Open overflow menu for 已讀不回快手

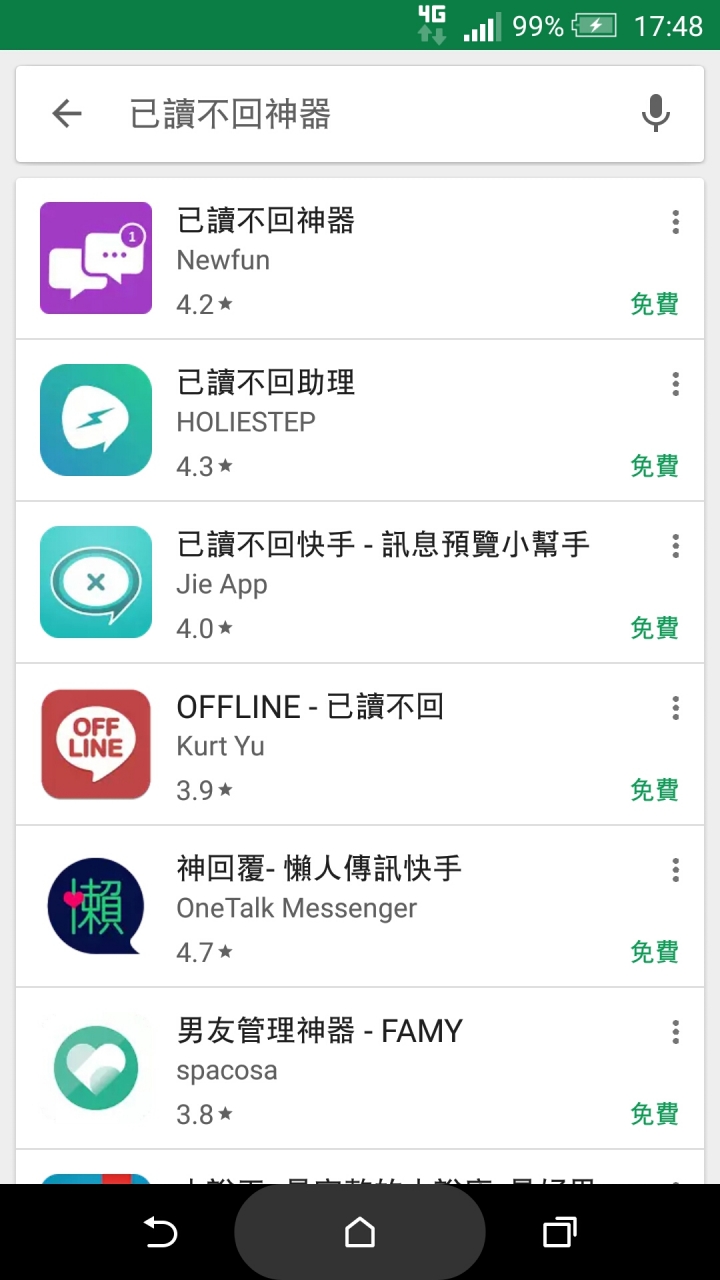(676, 546)
